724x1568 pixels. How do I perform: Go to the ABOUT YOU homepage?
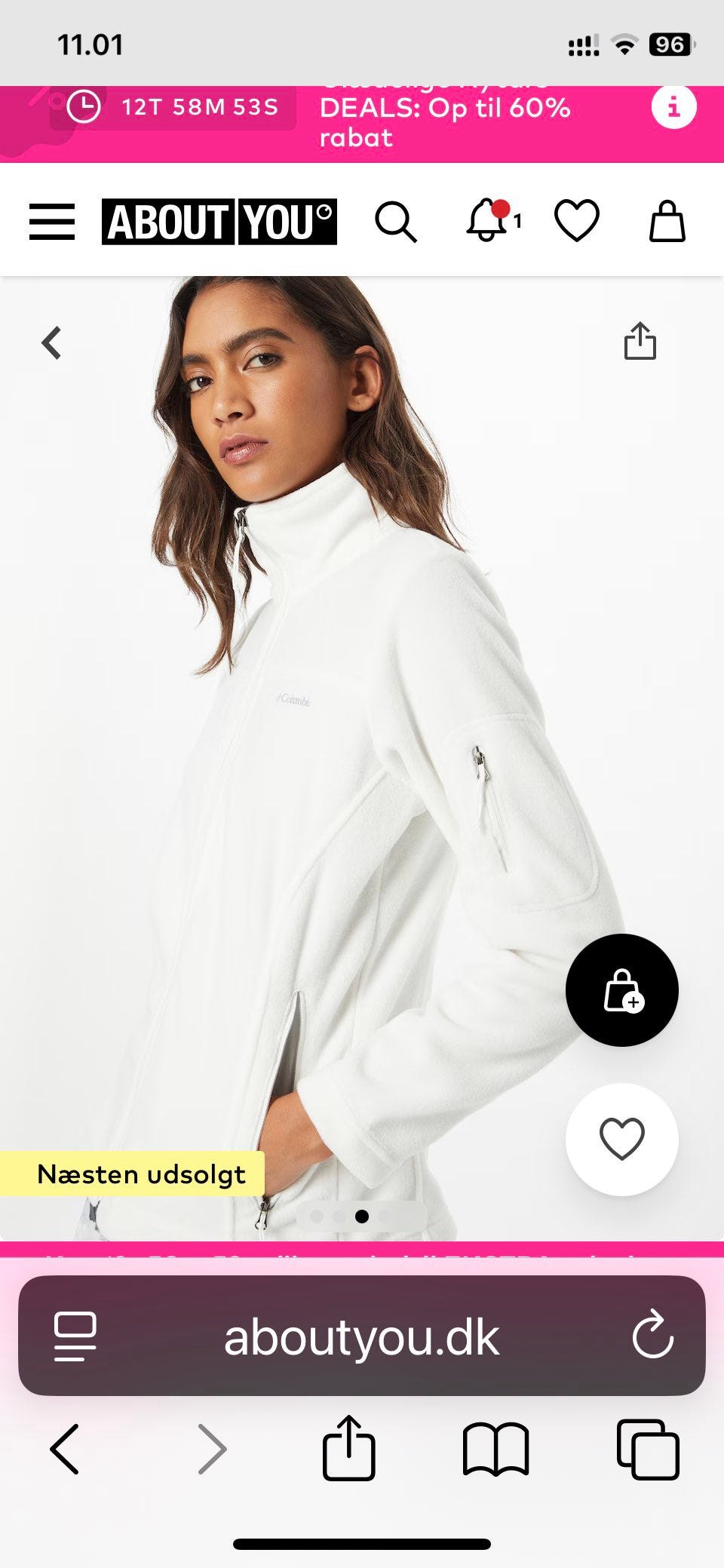pos(219,222)
